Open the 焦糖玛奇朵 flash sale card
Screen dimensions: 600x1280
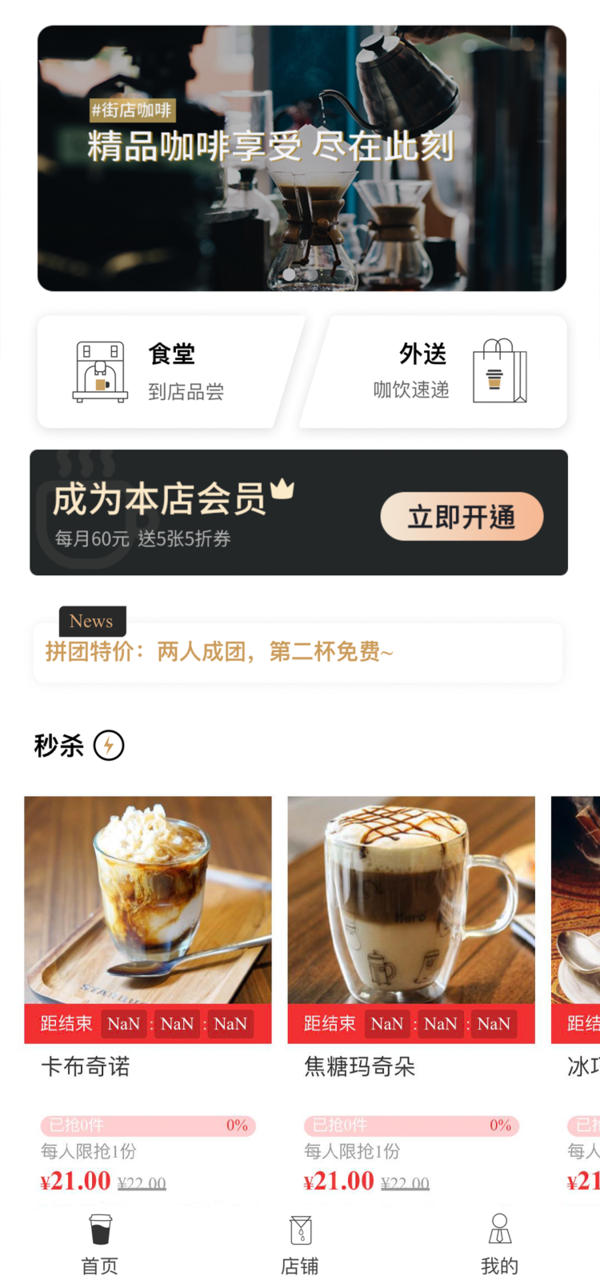(x=411, y=920)
